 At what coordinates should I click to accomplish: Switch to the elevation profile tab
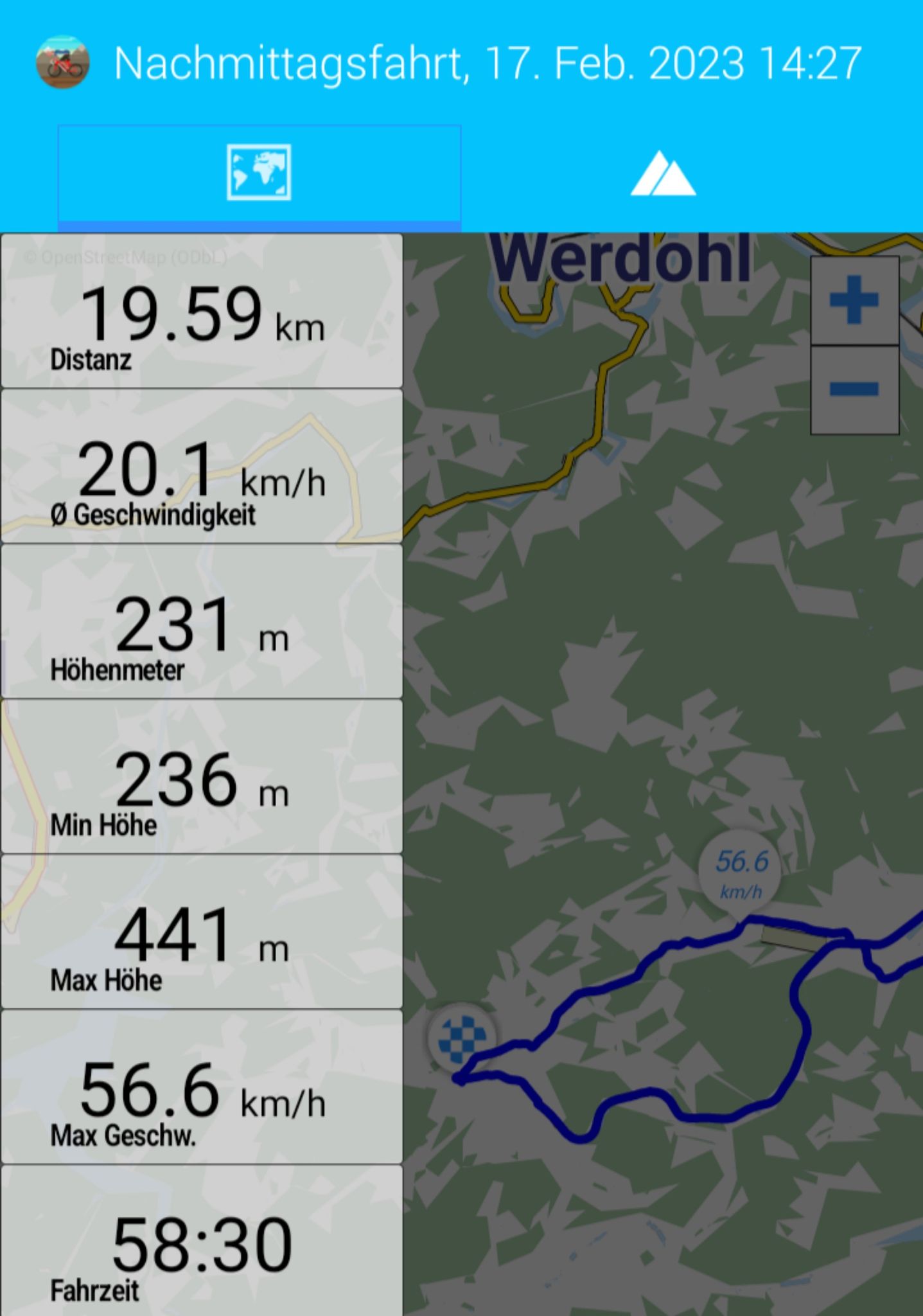pos(663,173)
